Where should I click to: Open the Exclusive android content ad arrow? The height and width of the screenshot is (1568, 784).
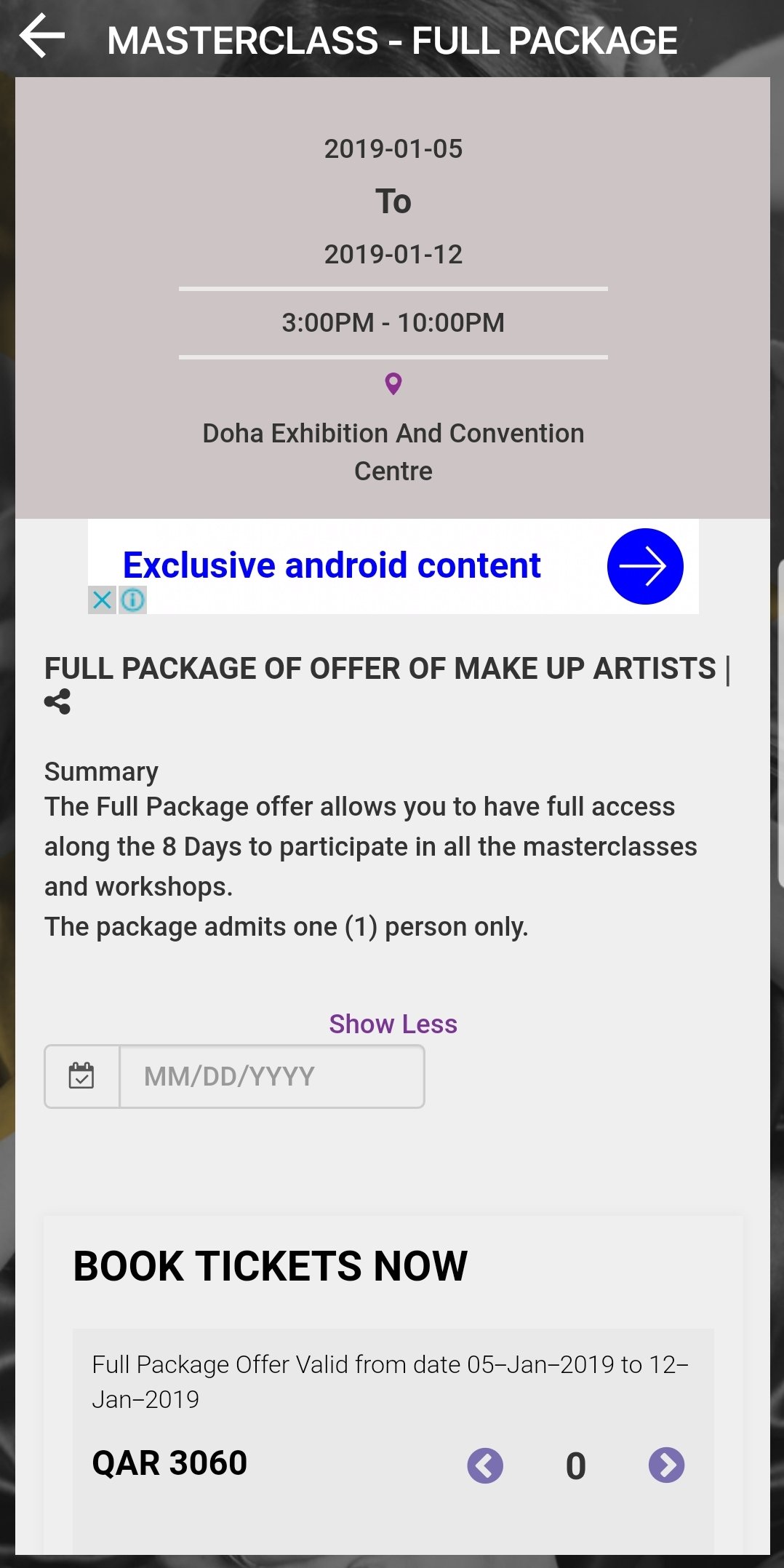click(644, 566)
